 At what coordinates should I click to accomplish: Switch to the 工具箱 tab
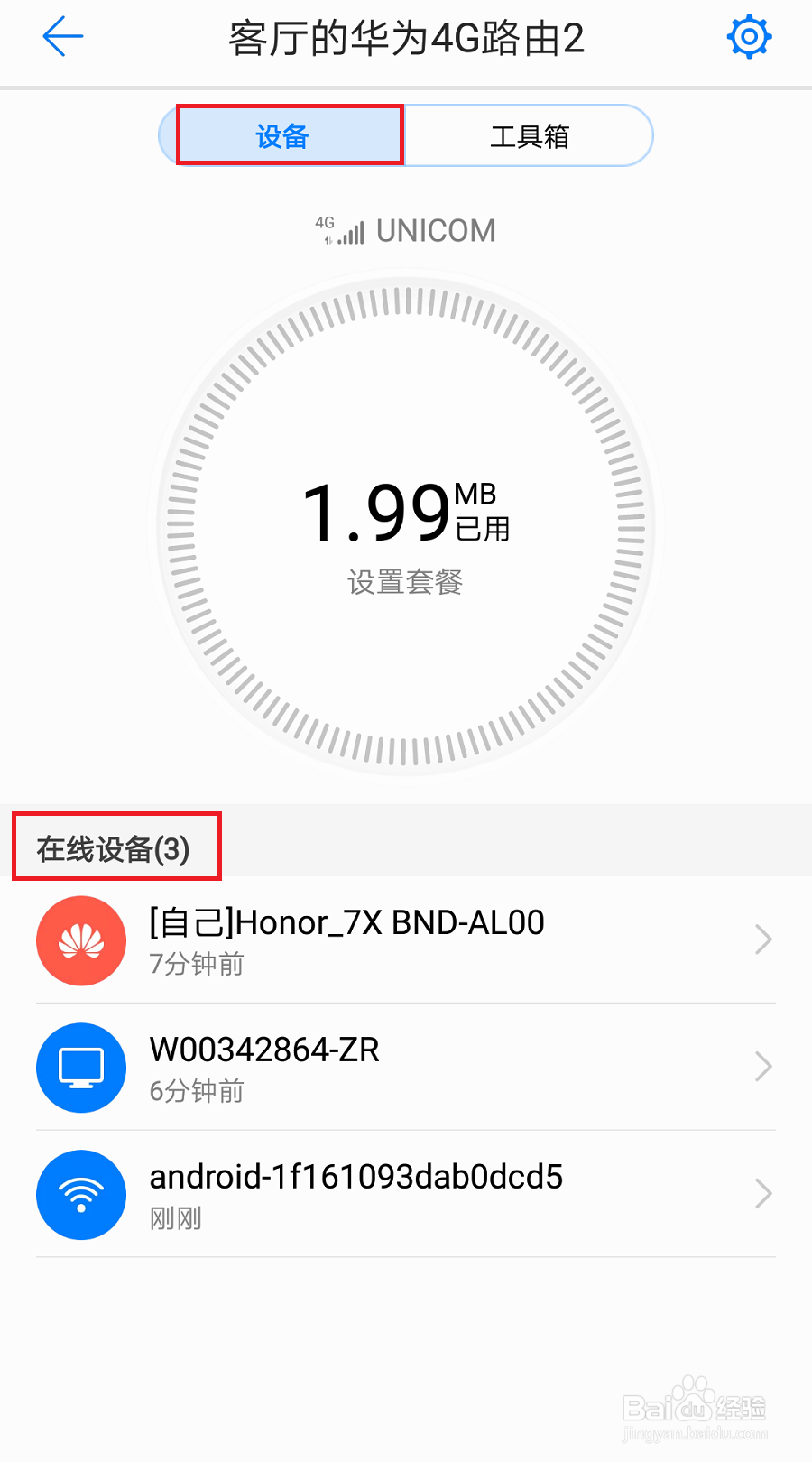pos(528,135)
